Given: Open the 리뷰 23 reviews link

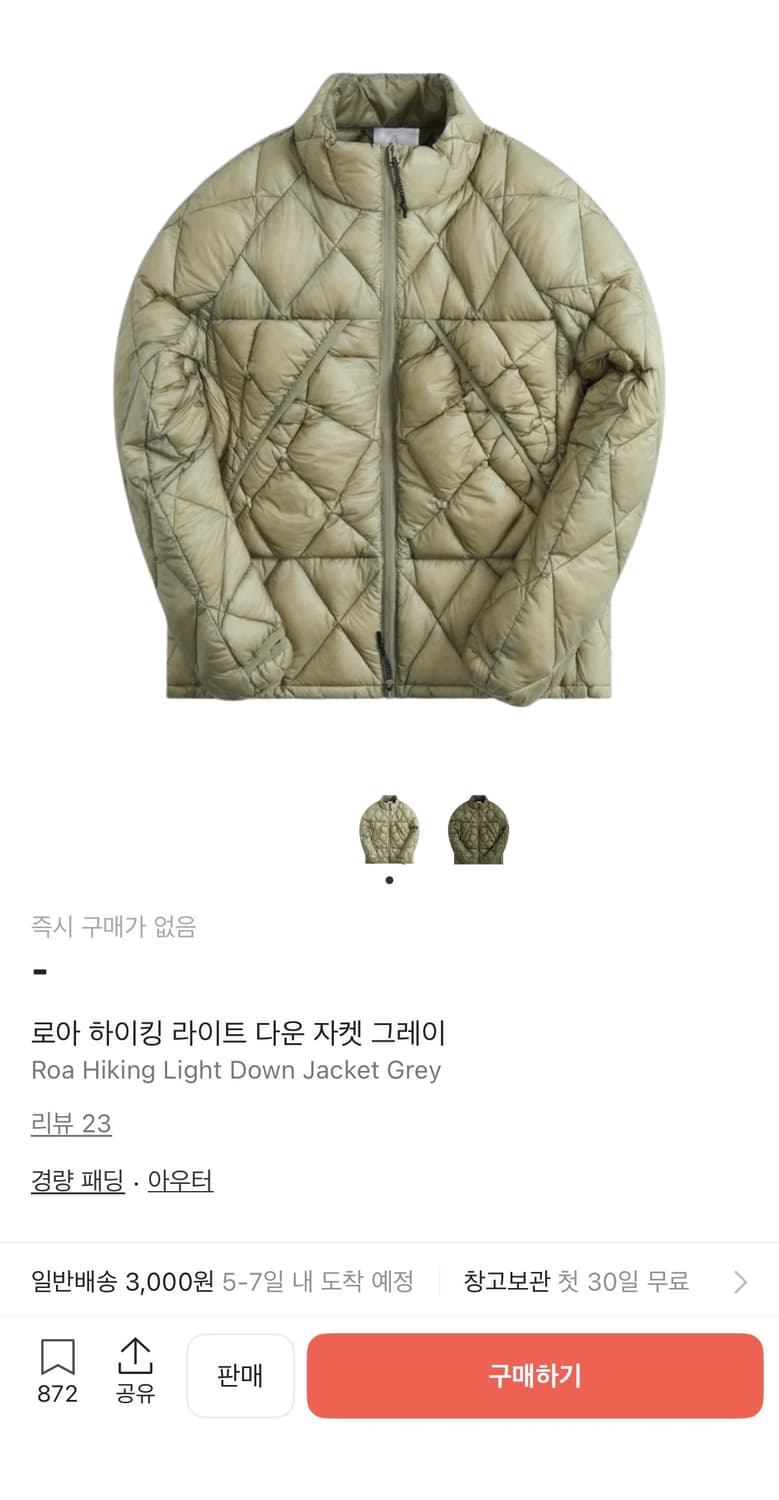Looking at the screenshot, I should click(x=71, y=1124).
